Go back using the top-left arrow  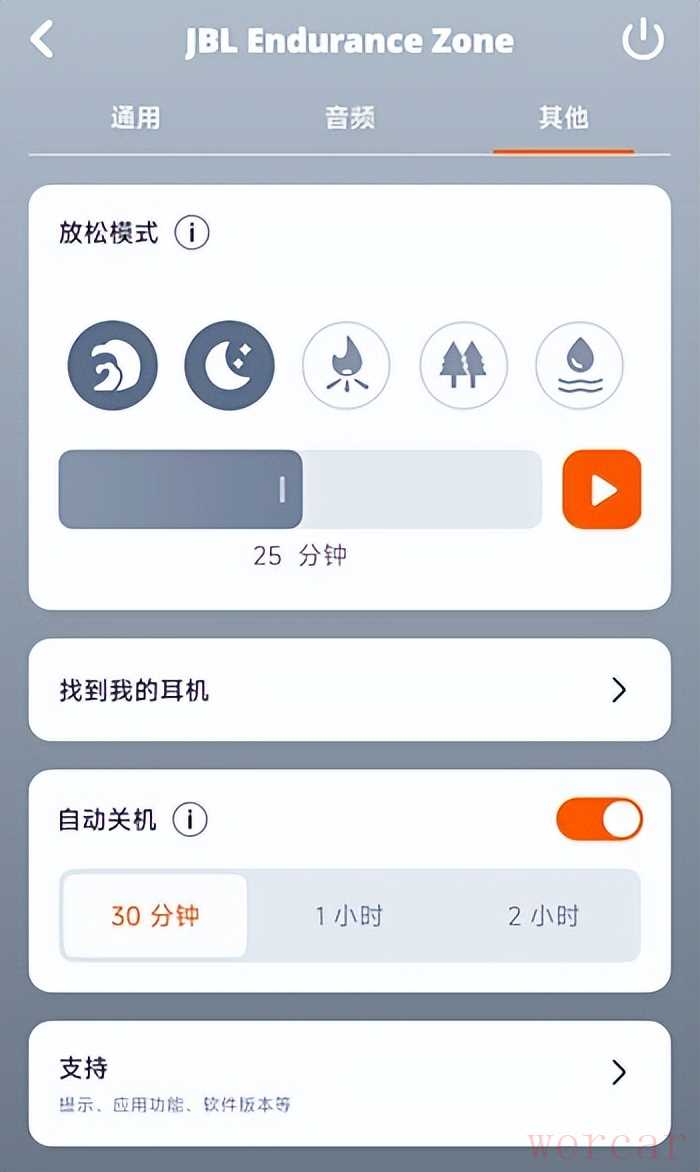[42, 40]
